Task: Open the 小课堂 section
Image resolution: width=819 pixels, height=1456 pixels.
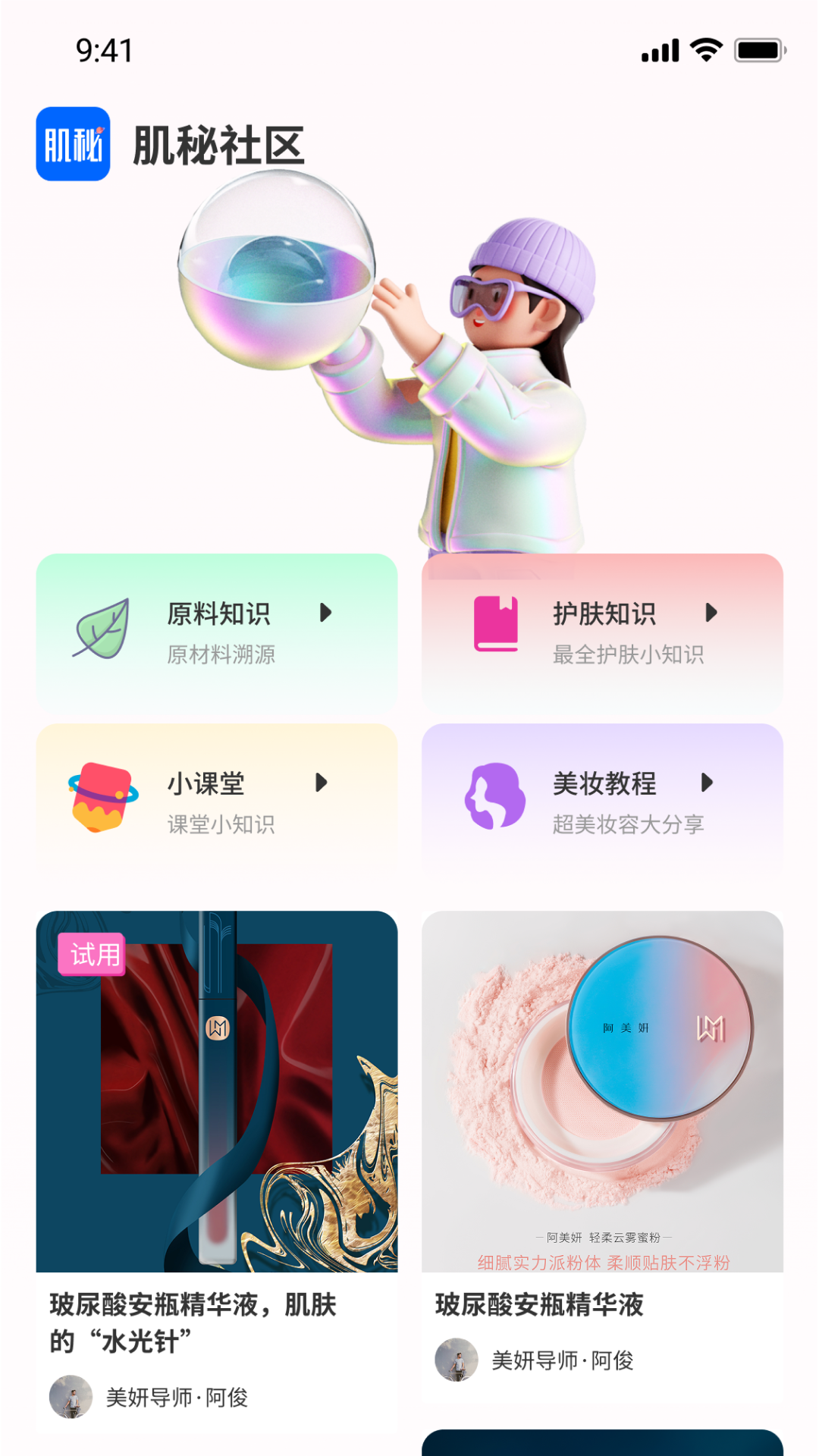Action: pos(206,786)
